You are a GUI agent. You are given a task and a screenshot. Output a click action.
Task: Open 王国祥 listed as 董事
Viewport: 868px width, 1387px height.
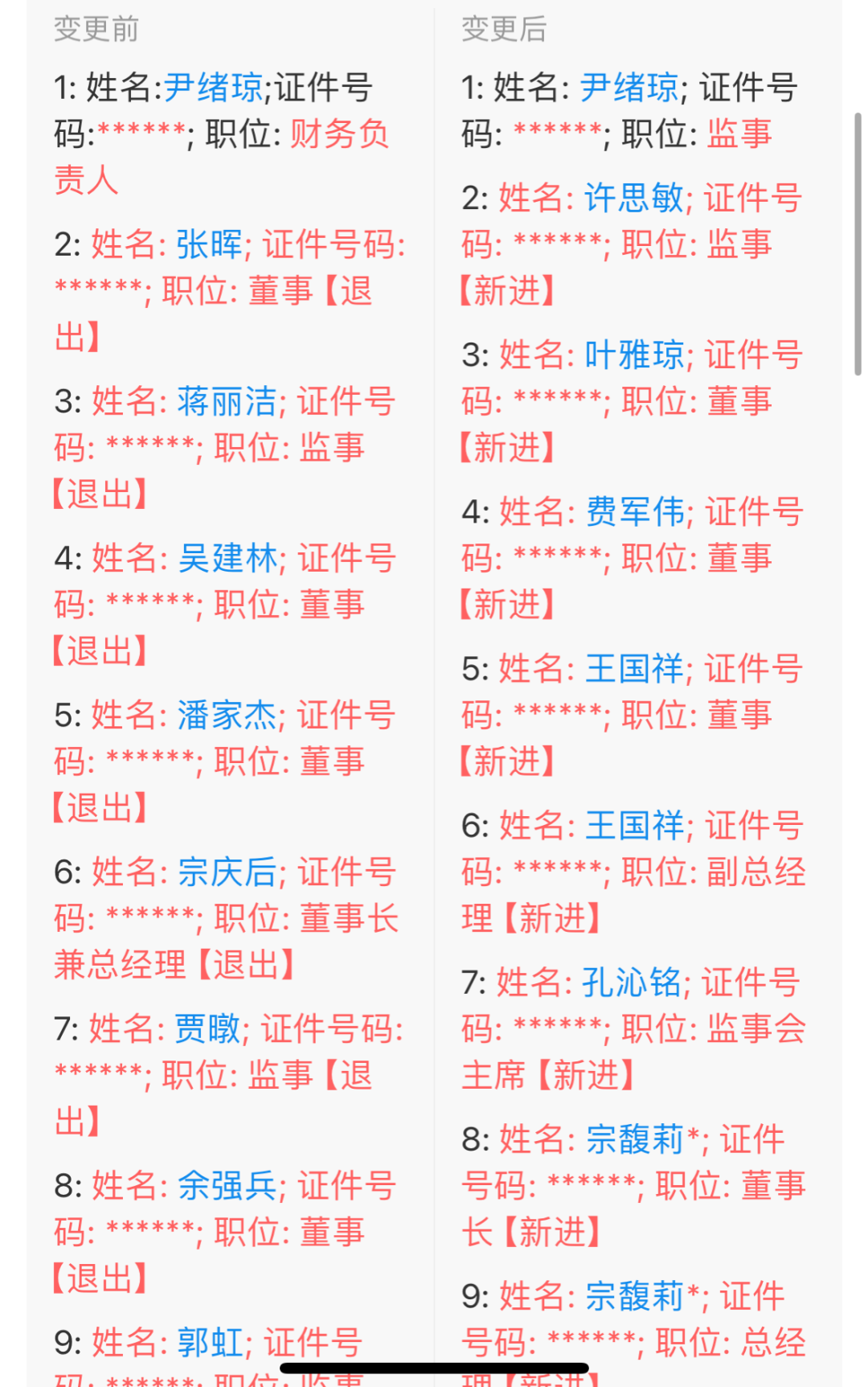pyautogui.click(x=634, y=668)
